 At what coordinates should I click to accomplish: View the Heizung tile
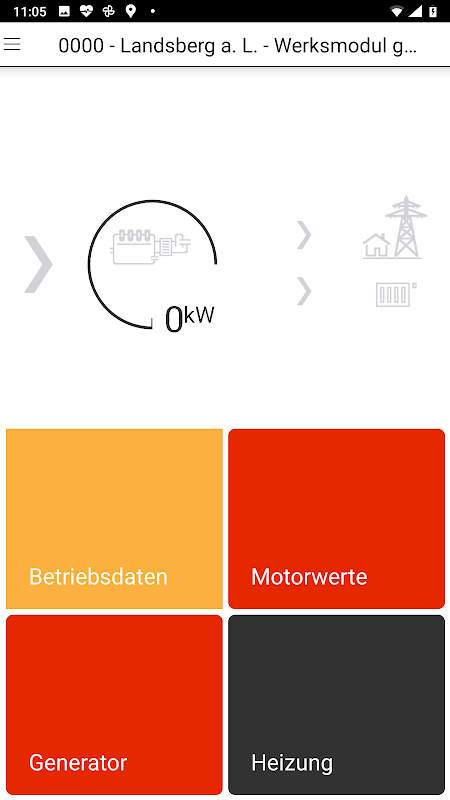point(337,705)
